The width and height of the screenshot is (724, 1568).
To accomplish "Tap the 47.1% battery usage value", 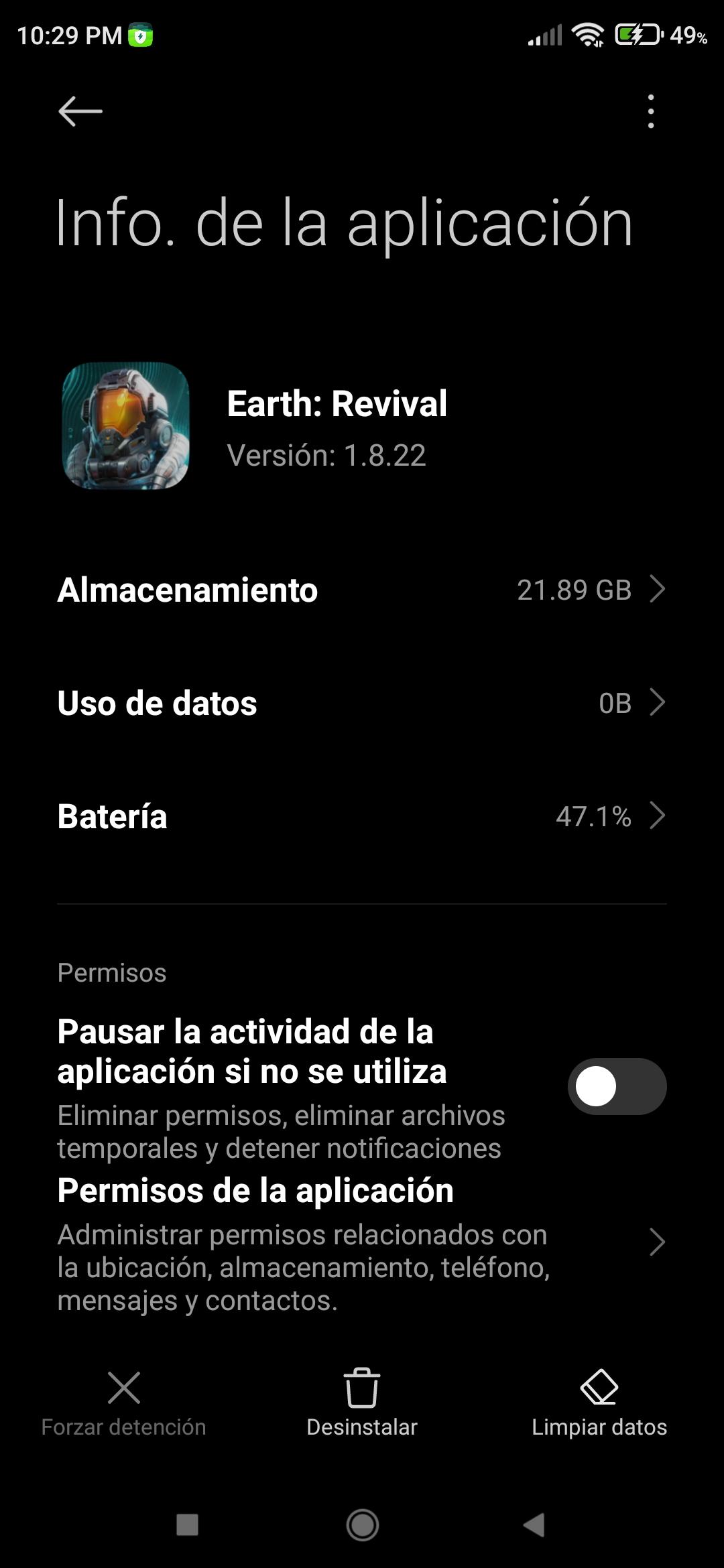I will coord(594,817).
